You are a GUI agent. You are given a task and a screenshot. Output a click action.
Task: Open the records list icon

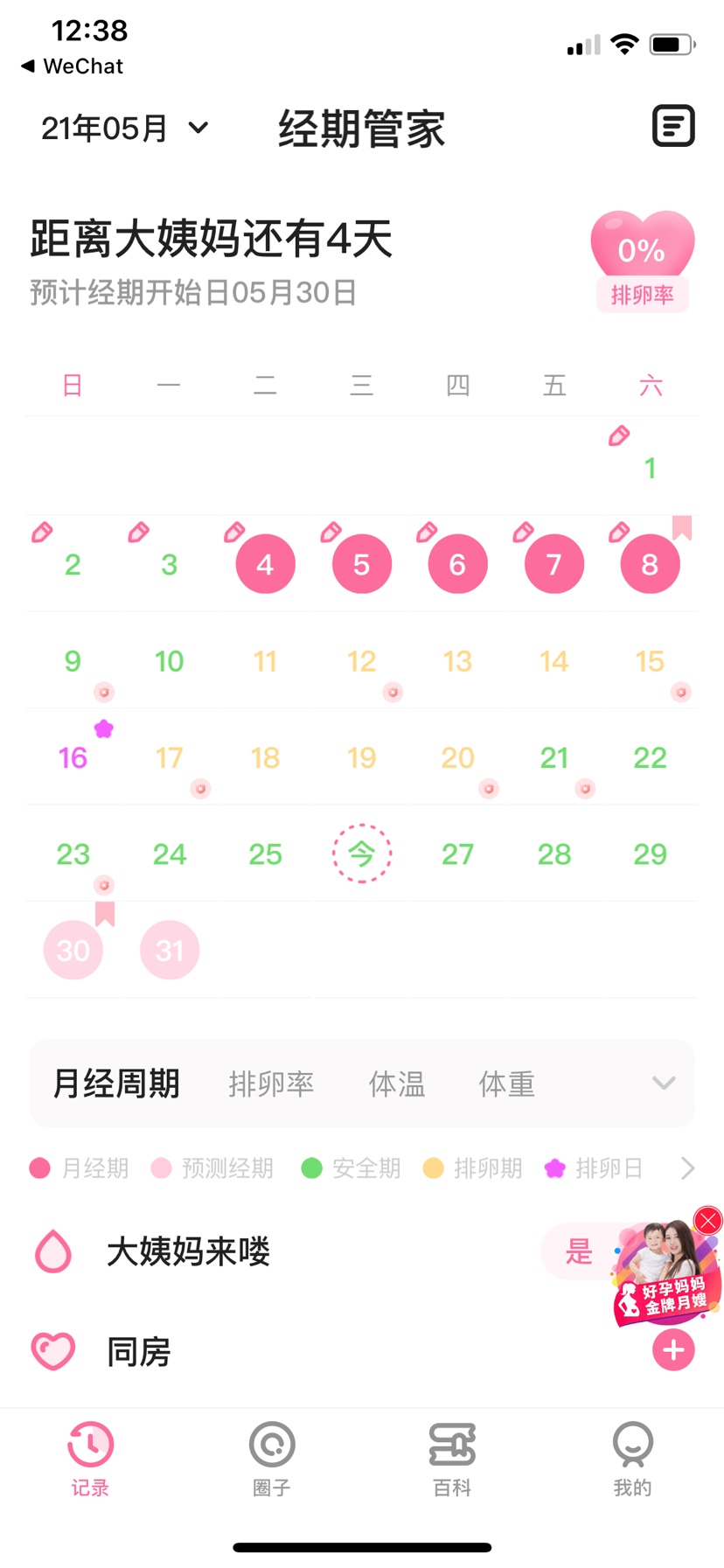point(673,127)
